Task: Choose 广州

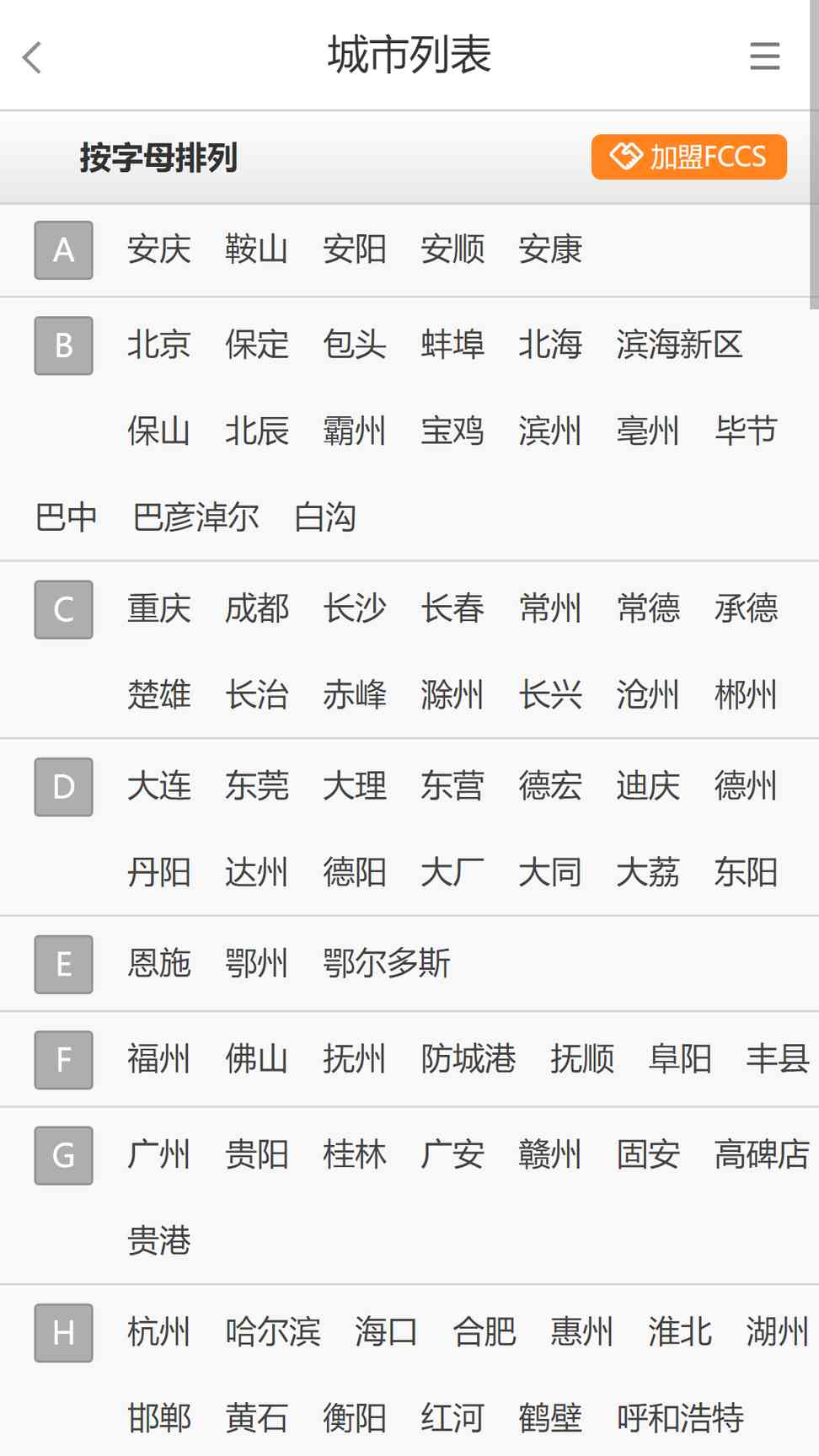Action: pyautogui.click(x=159, y=1154)
